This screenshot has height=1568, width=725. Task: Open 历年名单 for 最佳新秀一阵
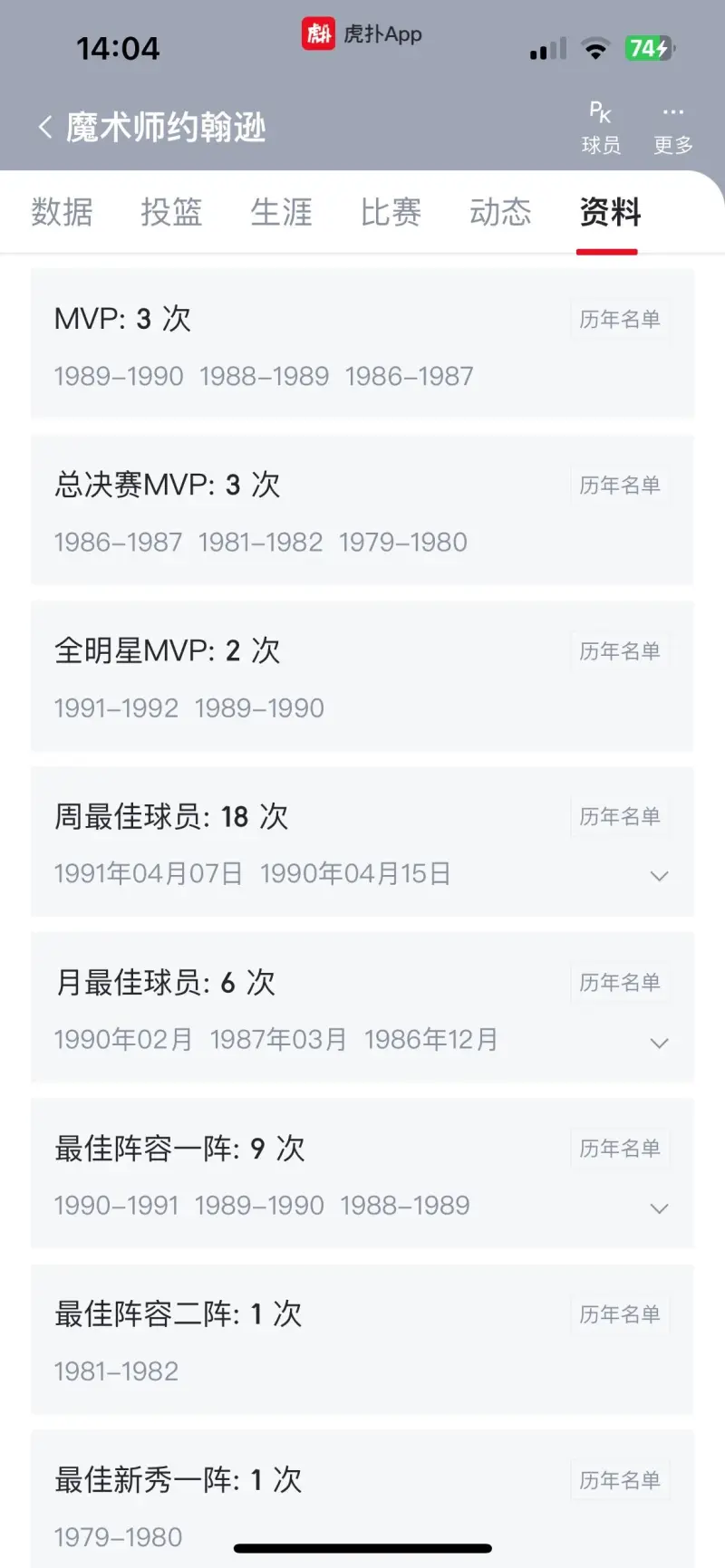pyautogui.click(x=620, y=1479)
